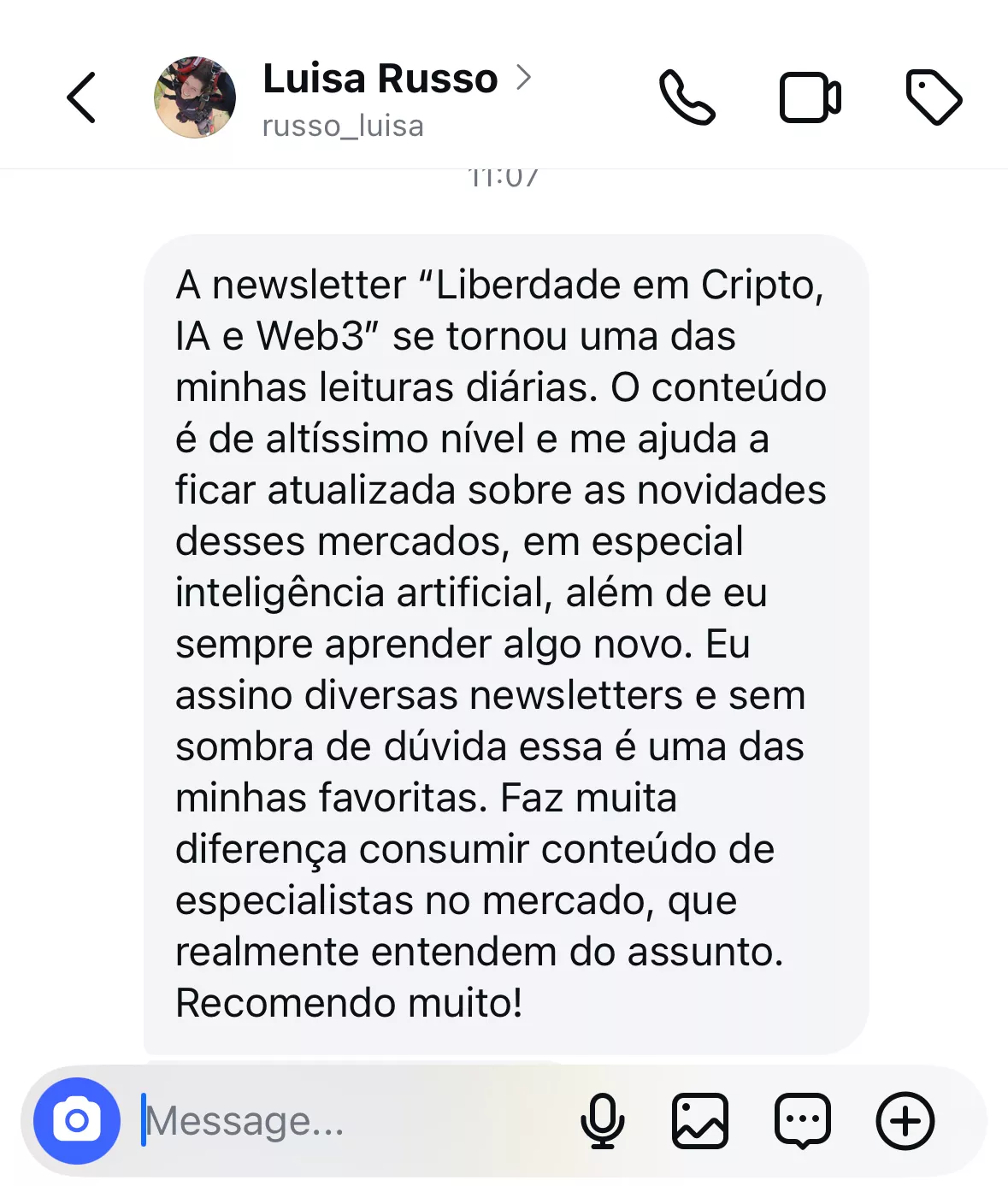Tap Luisa Russo's profile picture
1008x1186 pixels.
tap(195, 97)
